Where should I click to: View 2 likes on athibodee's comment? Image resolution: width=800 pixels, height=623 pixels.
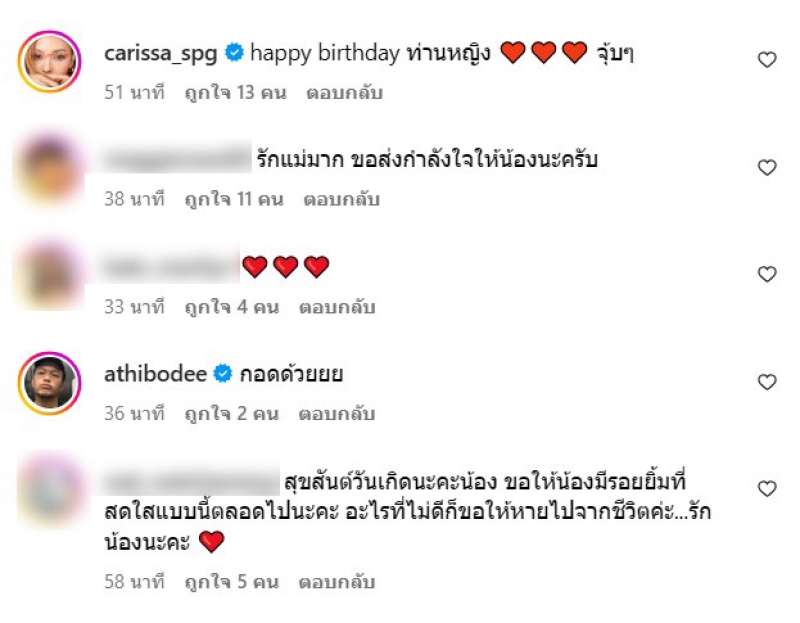pyautogui.click(x=231, y=413)
